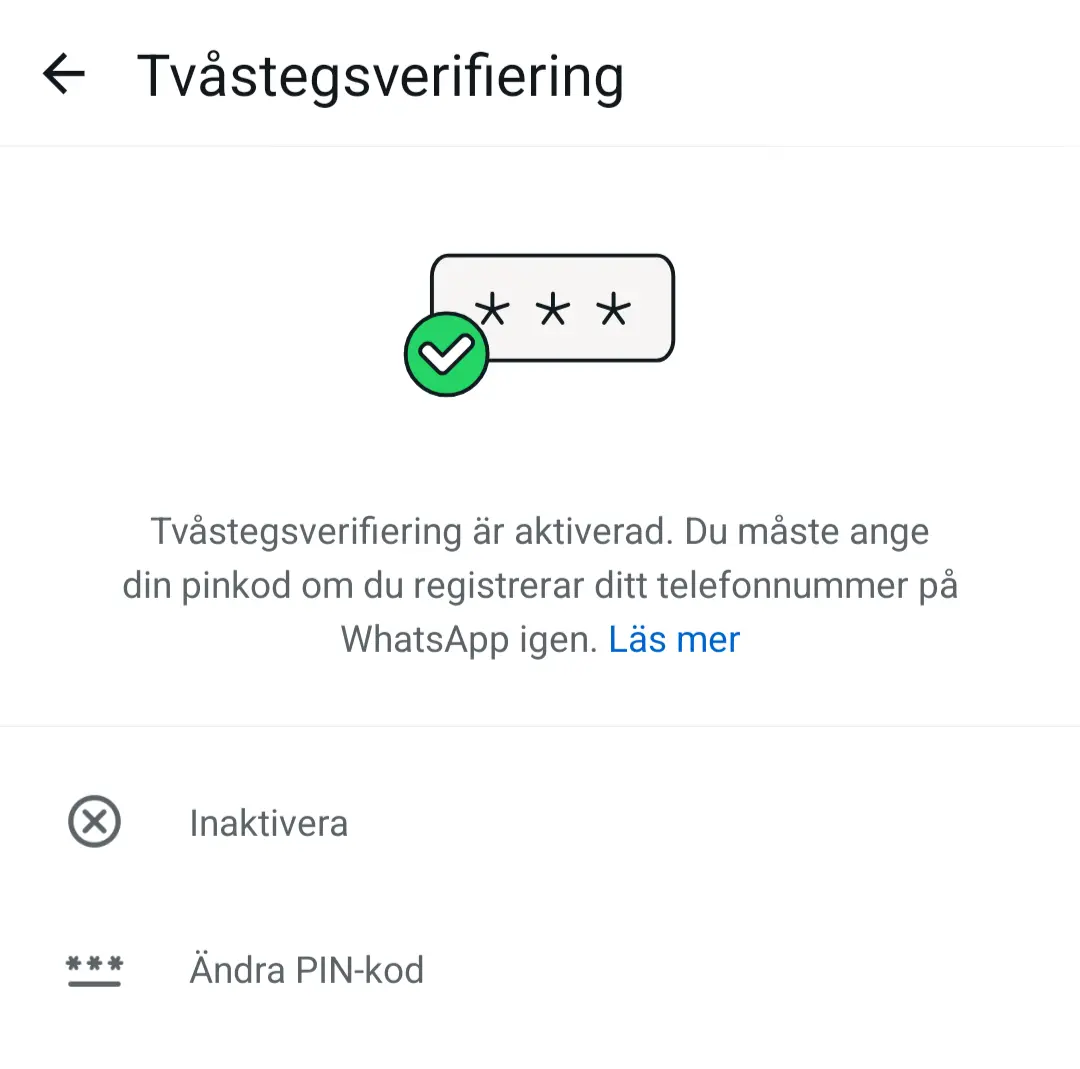This screenshot has height=1069, width=1080.
Task: Open the Läs mer link
Action: click(x=674, y=640)
